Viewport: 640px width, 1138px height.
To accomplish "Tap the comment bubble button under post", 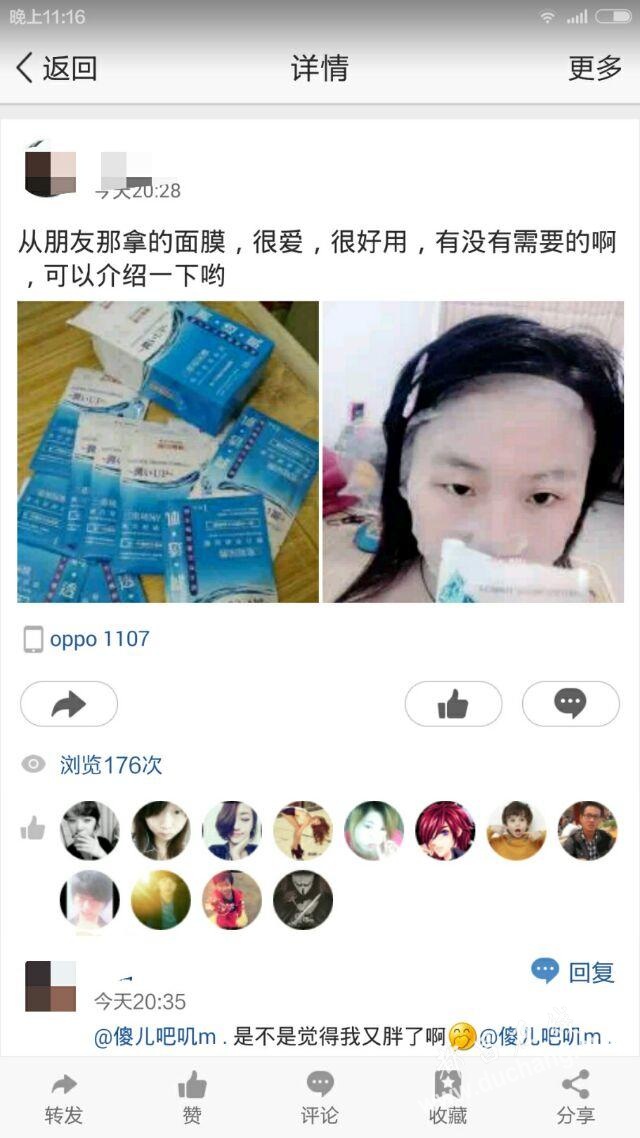I will click(570, 704).
